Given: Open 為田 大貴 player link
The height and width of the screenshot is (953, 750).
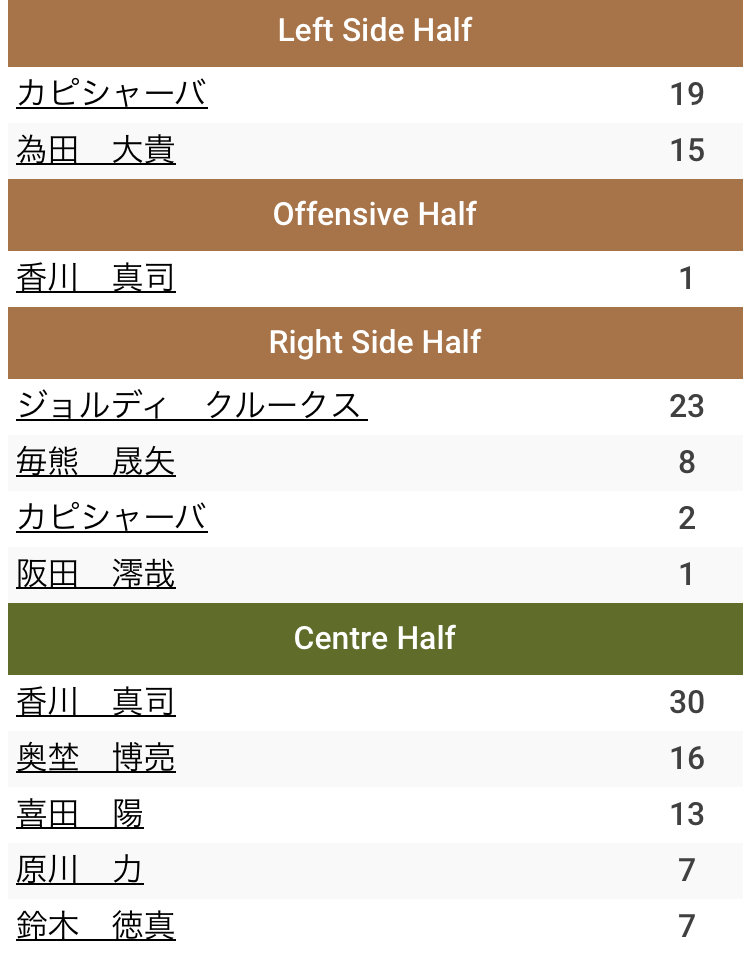Looking at the screenshot, I should pyautogui.click(x=96, y=150).
